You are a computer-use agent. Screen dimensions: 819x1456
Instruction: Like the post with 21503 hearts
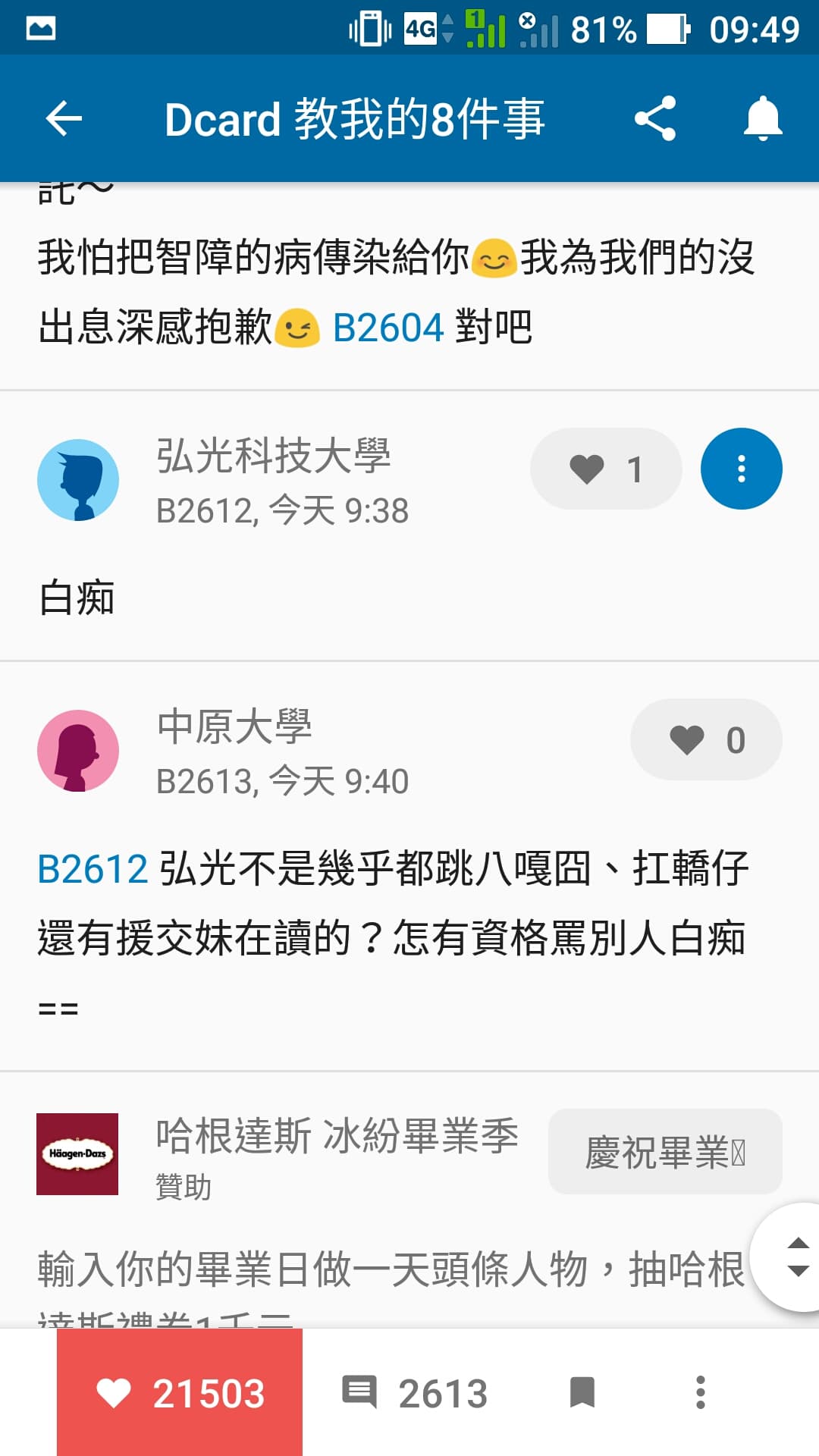pos(180,1392)
